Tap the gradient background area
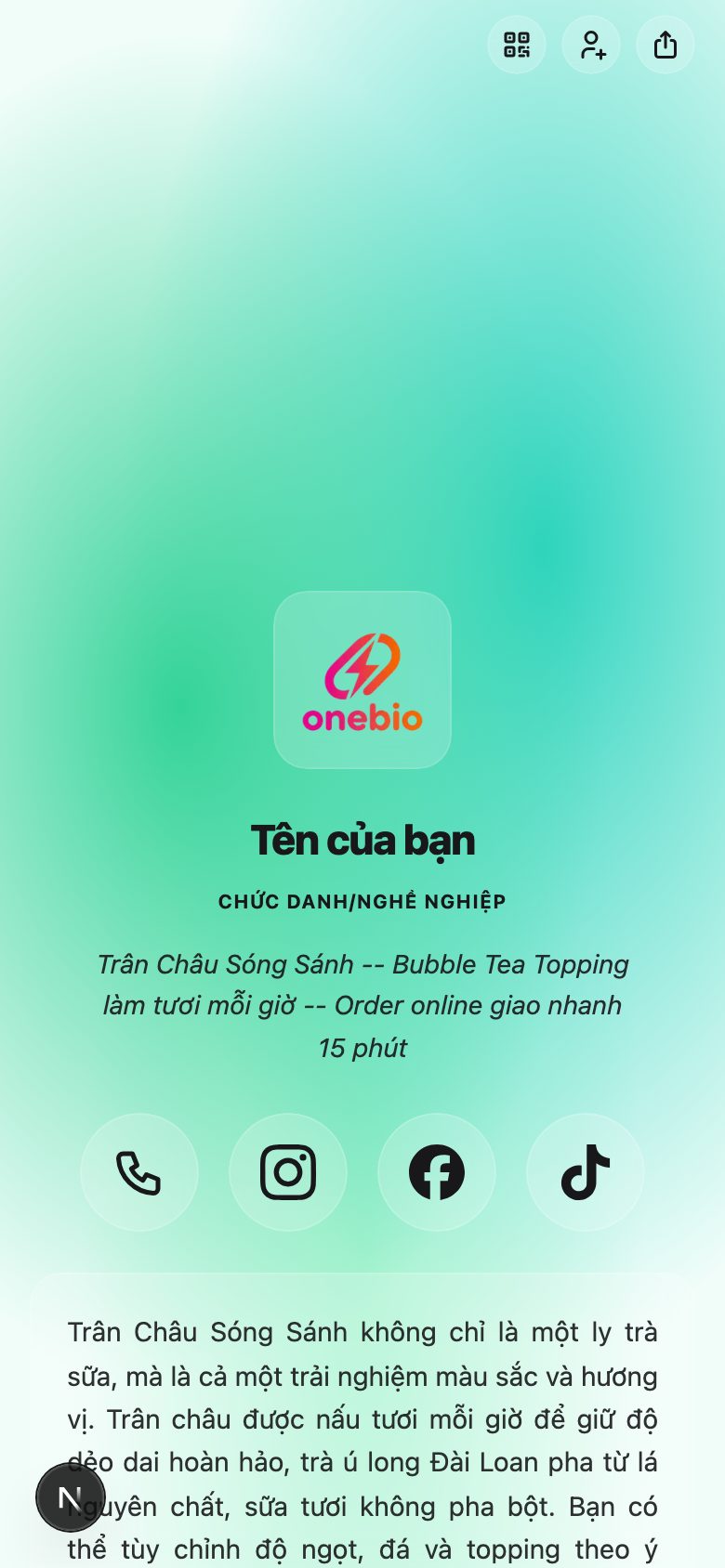Screen dimensions: 725x1568 tap(362, 372)
